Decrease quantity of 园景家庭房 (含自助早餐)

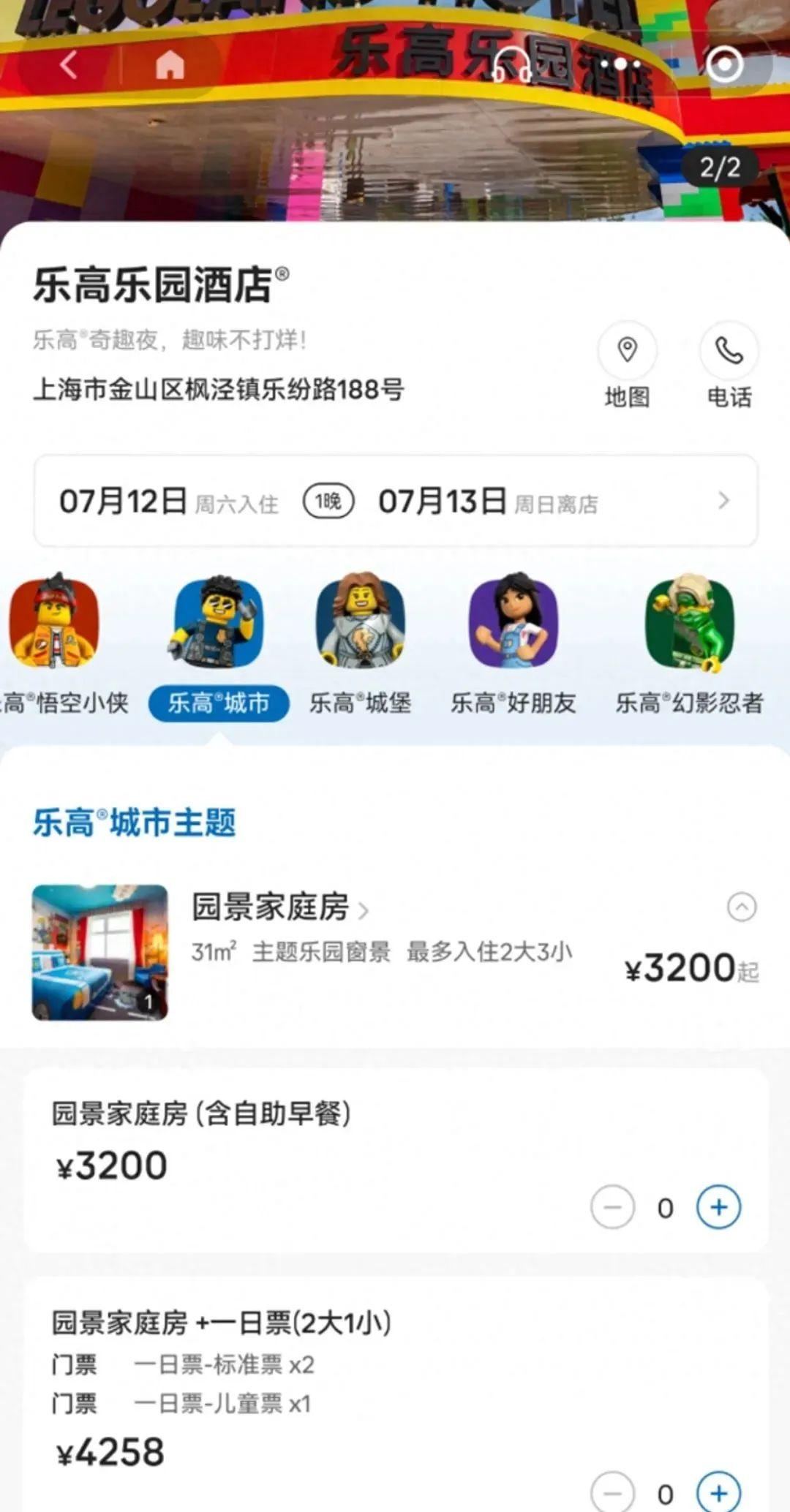(612, 1207)
